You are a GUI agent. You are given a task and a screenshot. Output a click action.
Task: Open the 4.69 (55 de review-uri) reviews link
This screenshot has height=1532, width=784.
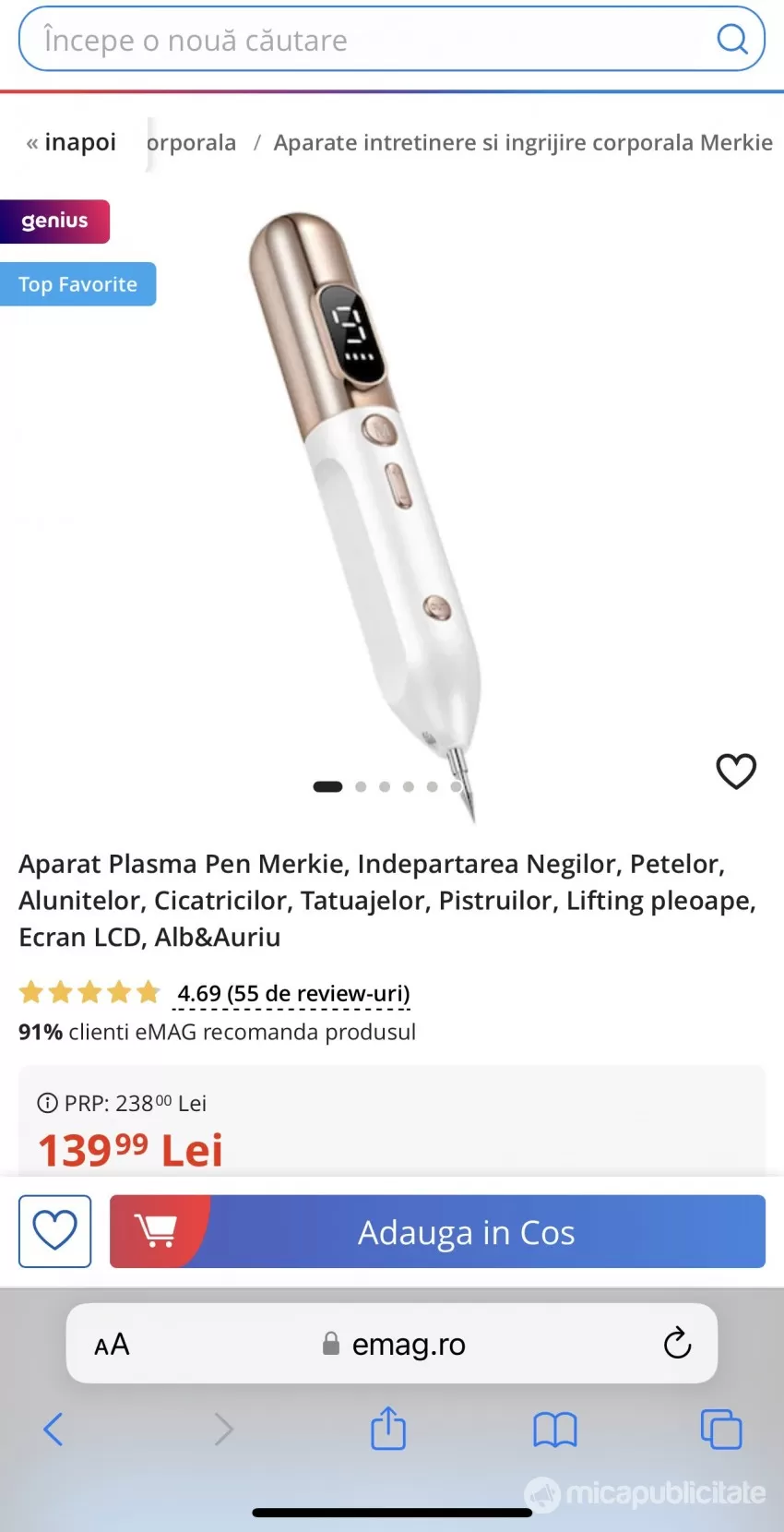click(293, 994)
